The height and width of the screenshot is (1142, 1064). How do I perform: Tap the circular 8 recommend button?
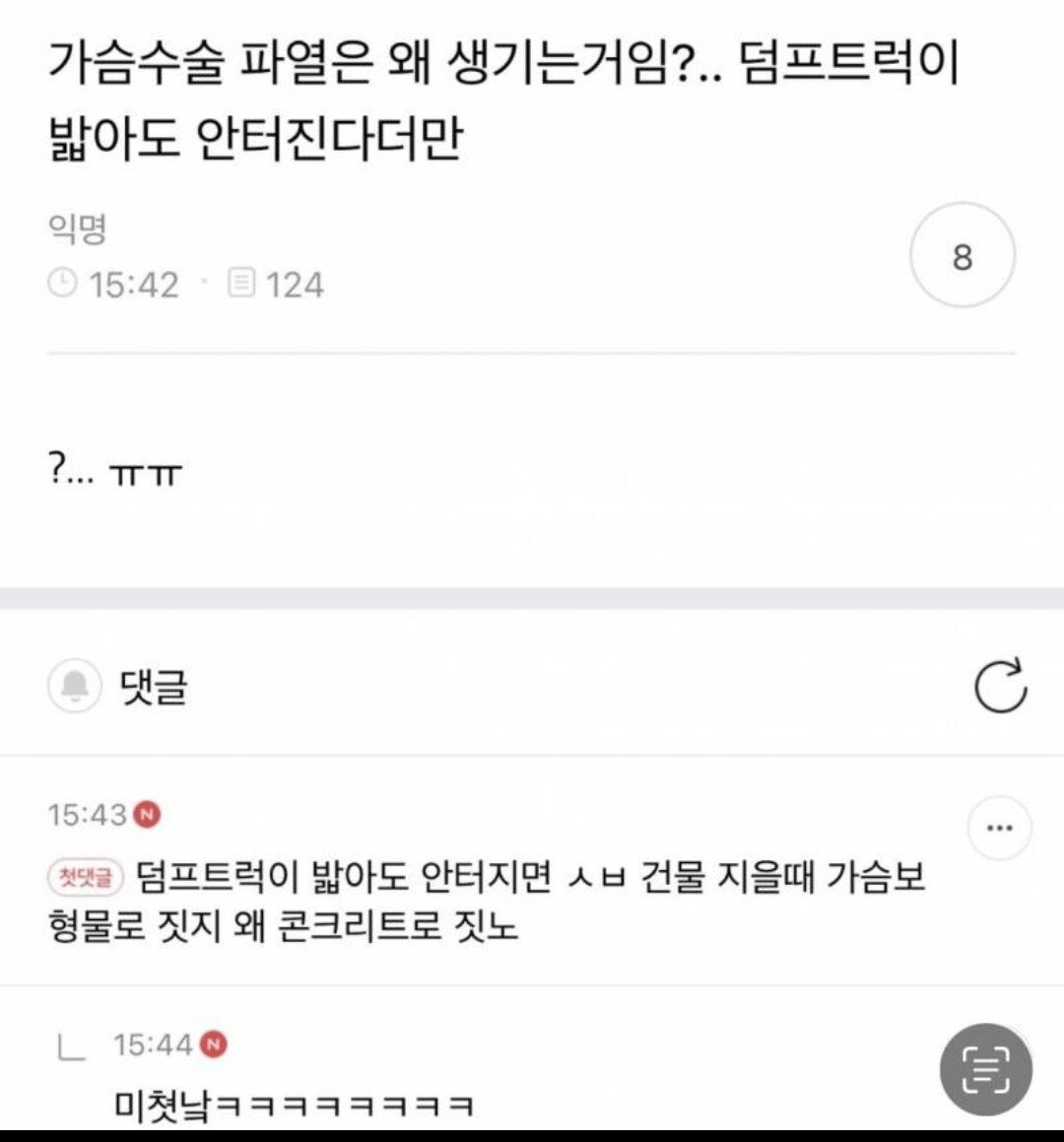pyautogui.click(x=962, y=256)
